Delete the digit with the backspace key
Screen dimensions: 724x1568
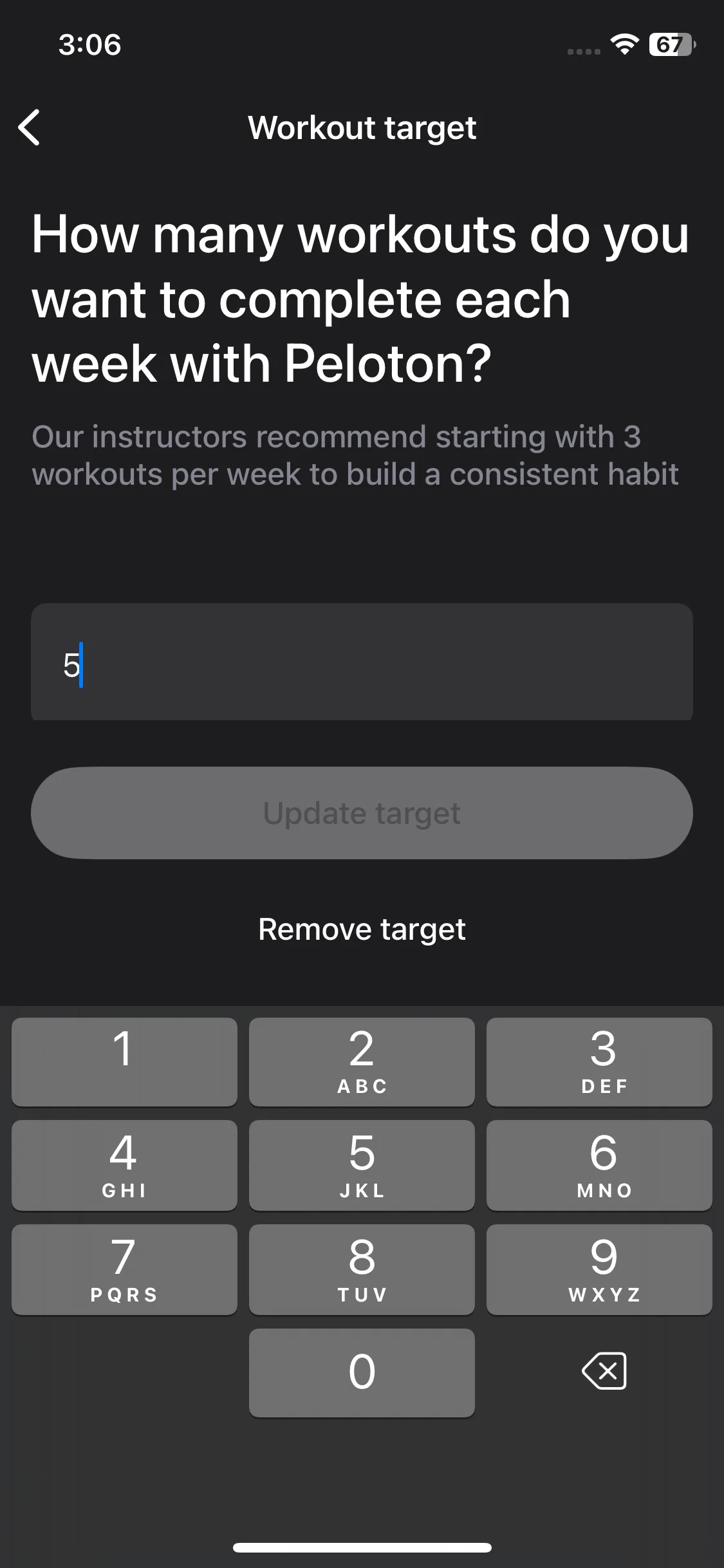pos(604,1371)
